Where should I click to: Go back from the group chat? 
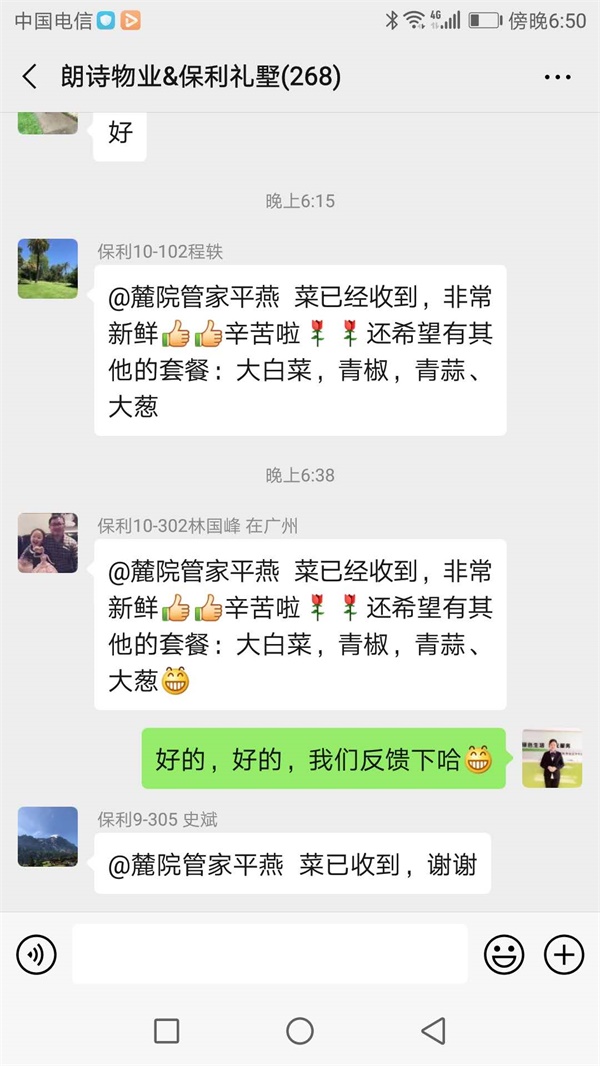click(x=30, y=77)
